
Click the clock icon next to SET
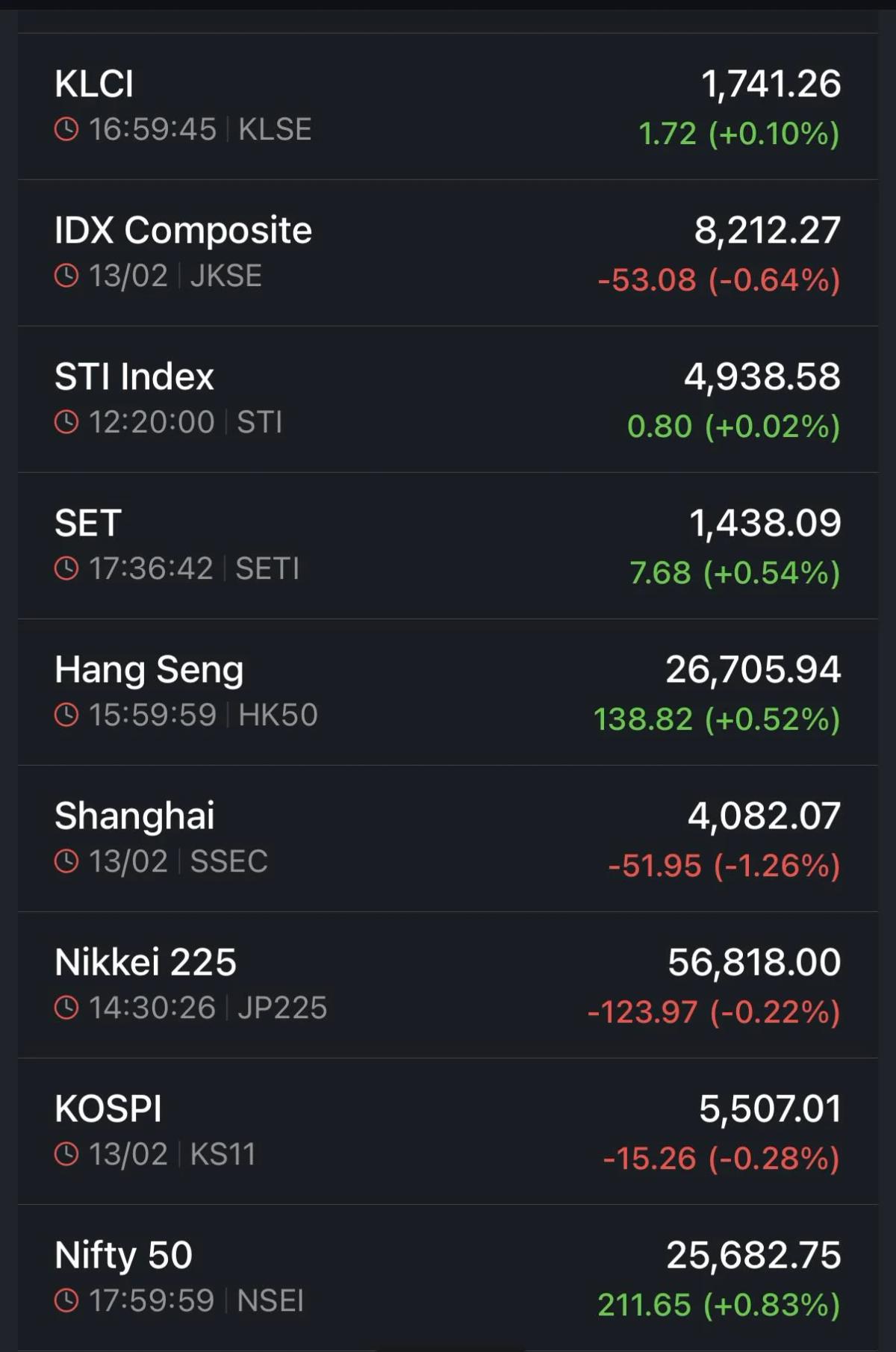67,569
